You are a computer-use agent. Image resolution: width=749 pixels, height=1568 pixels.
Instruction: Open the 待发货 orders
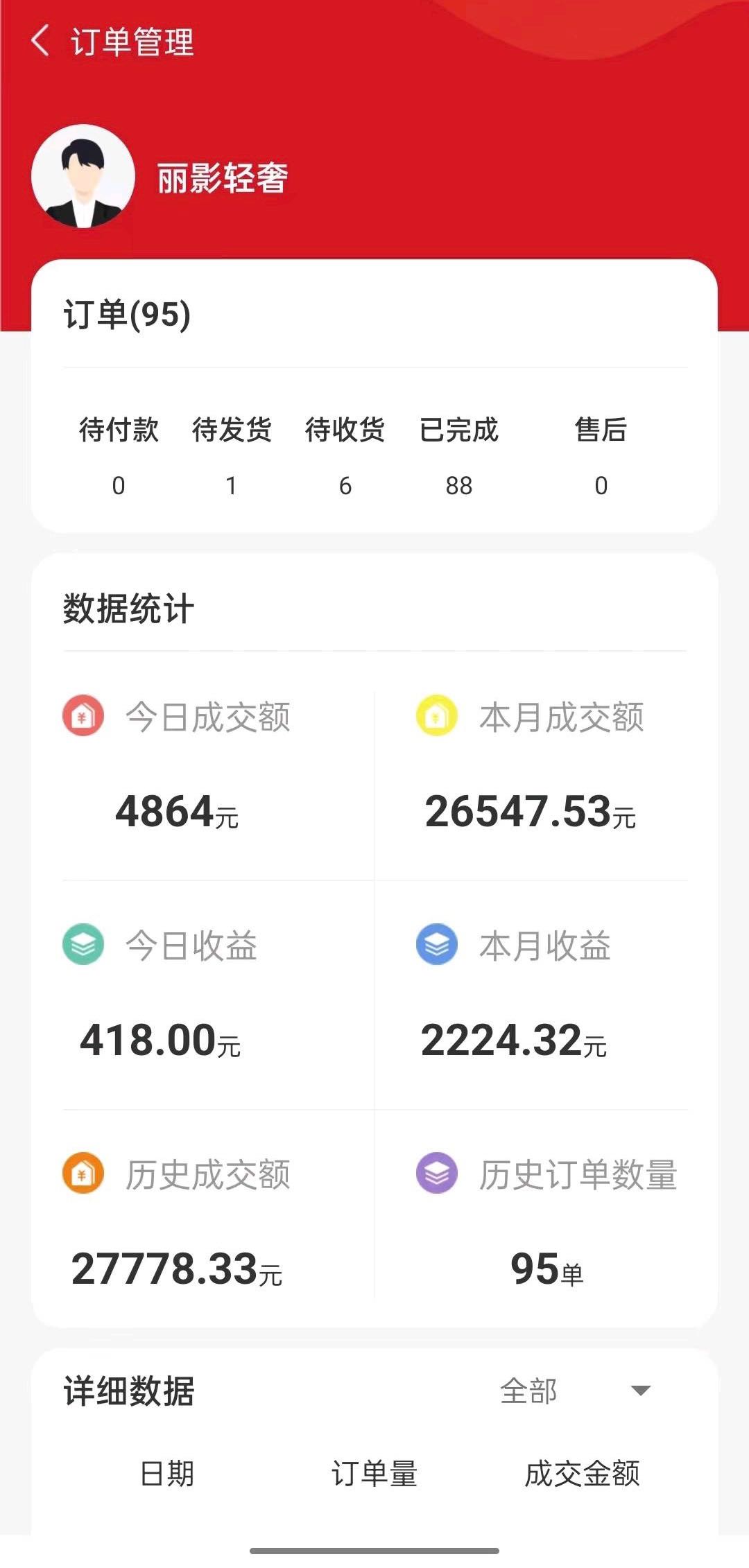(x=232, y=456)
